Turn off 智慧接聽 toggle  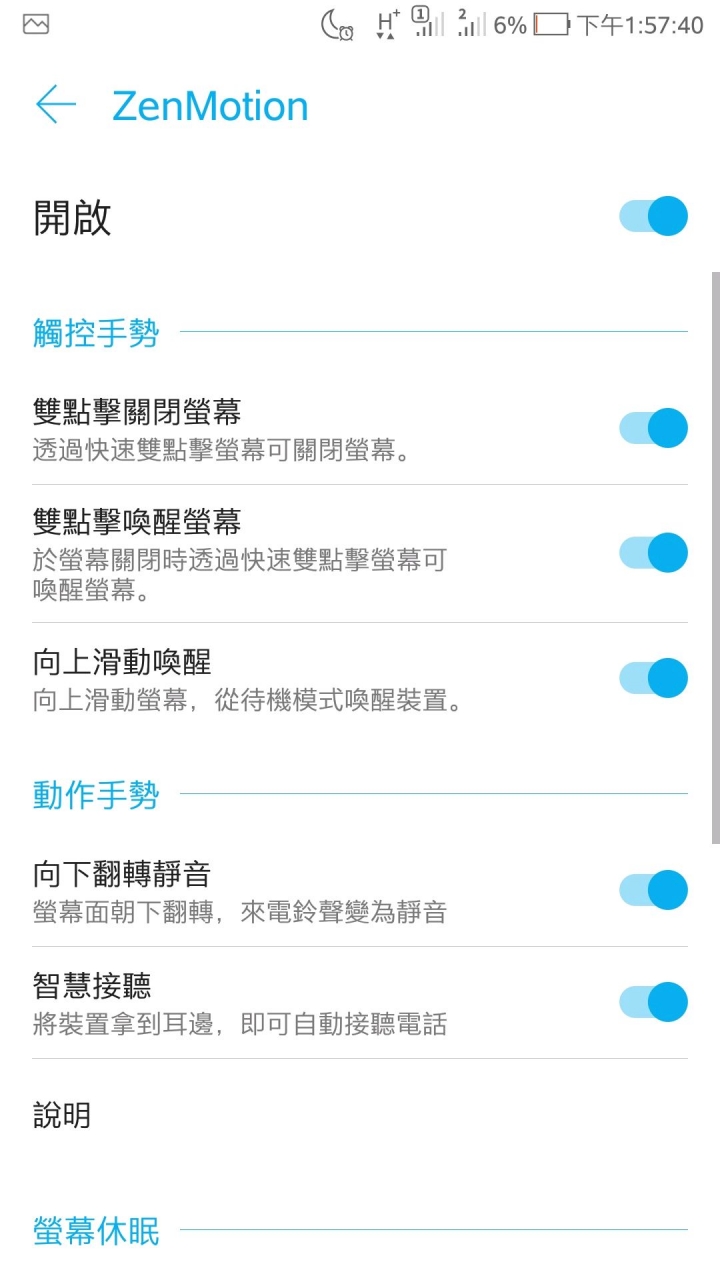[x=653, y=1002]
